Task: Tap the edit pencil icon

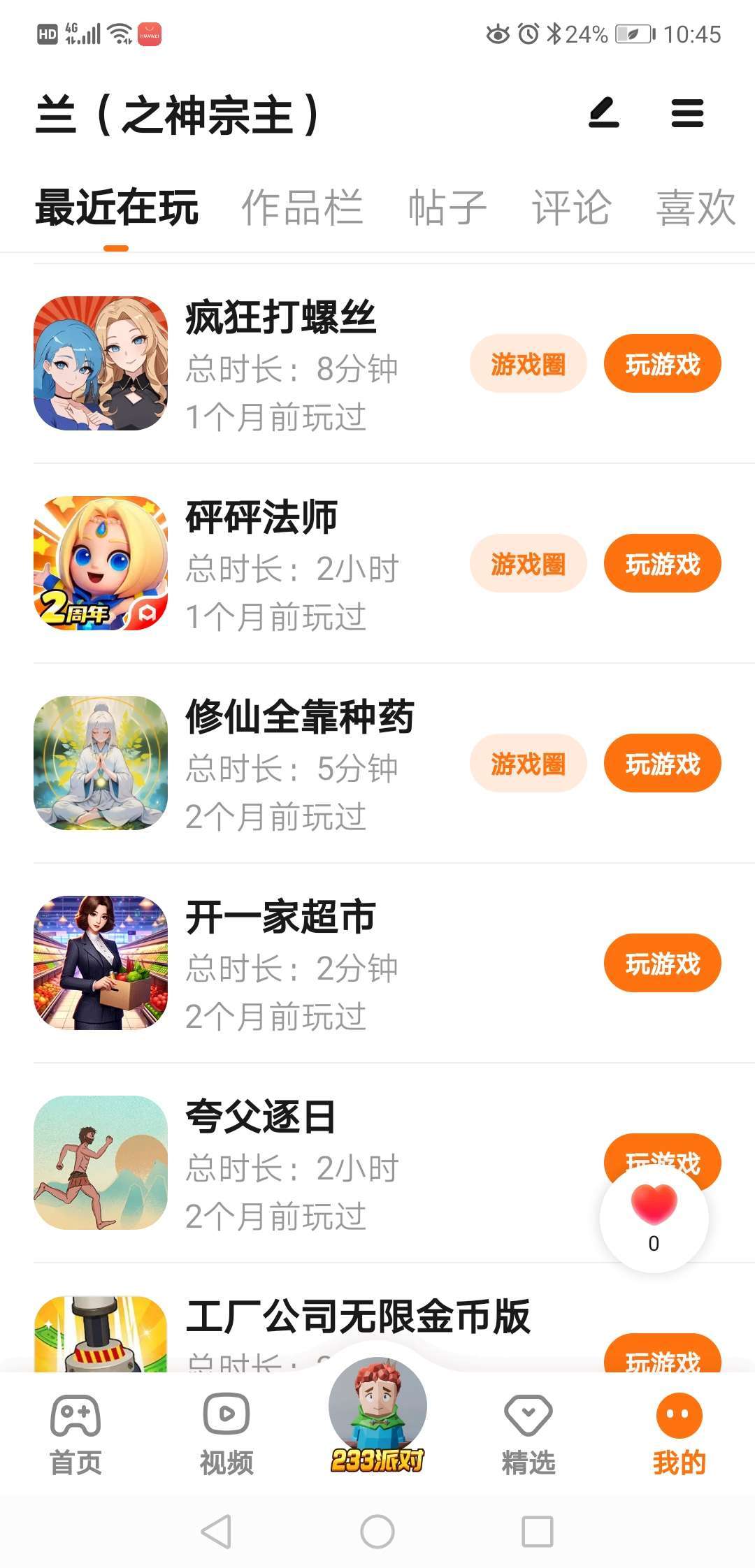Action: [x=604, y=113]
